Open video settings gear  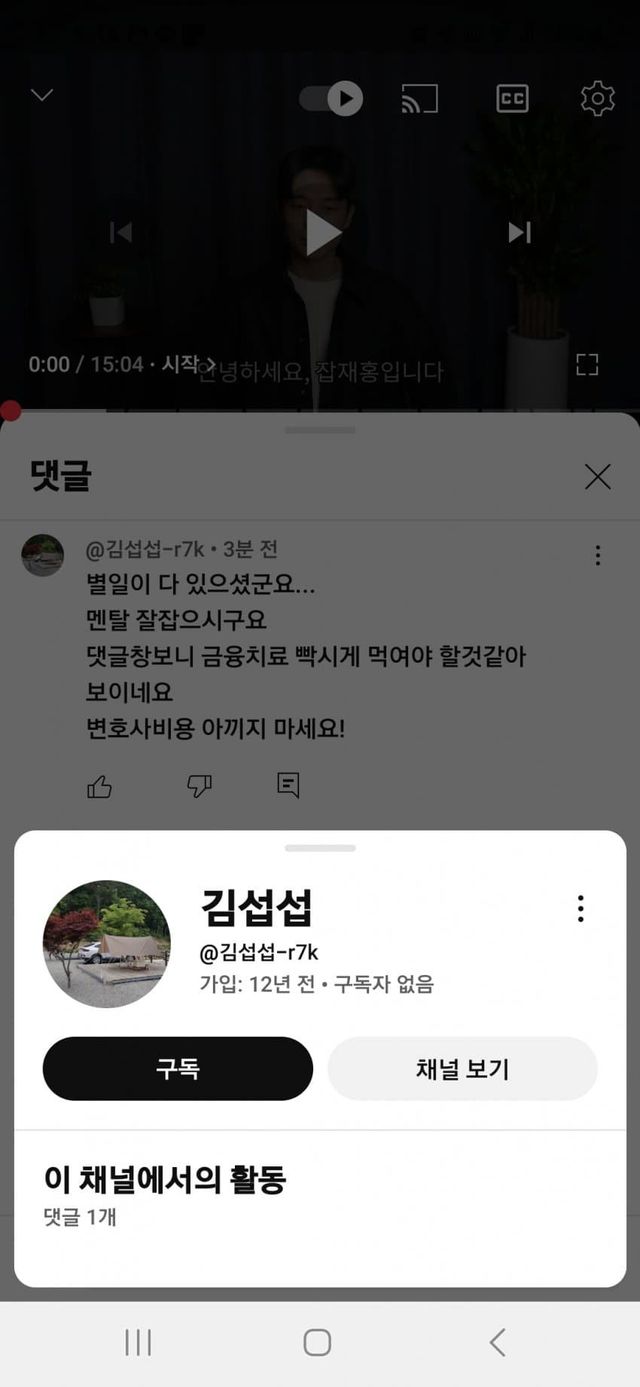(x=597, y=98)
